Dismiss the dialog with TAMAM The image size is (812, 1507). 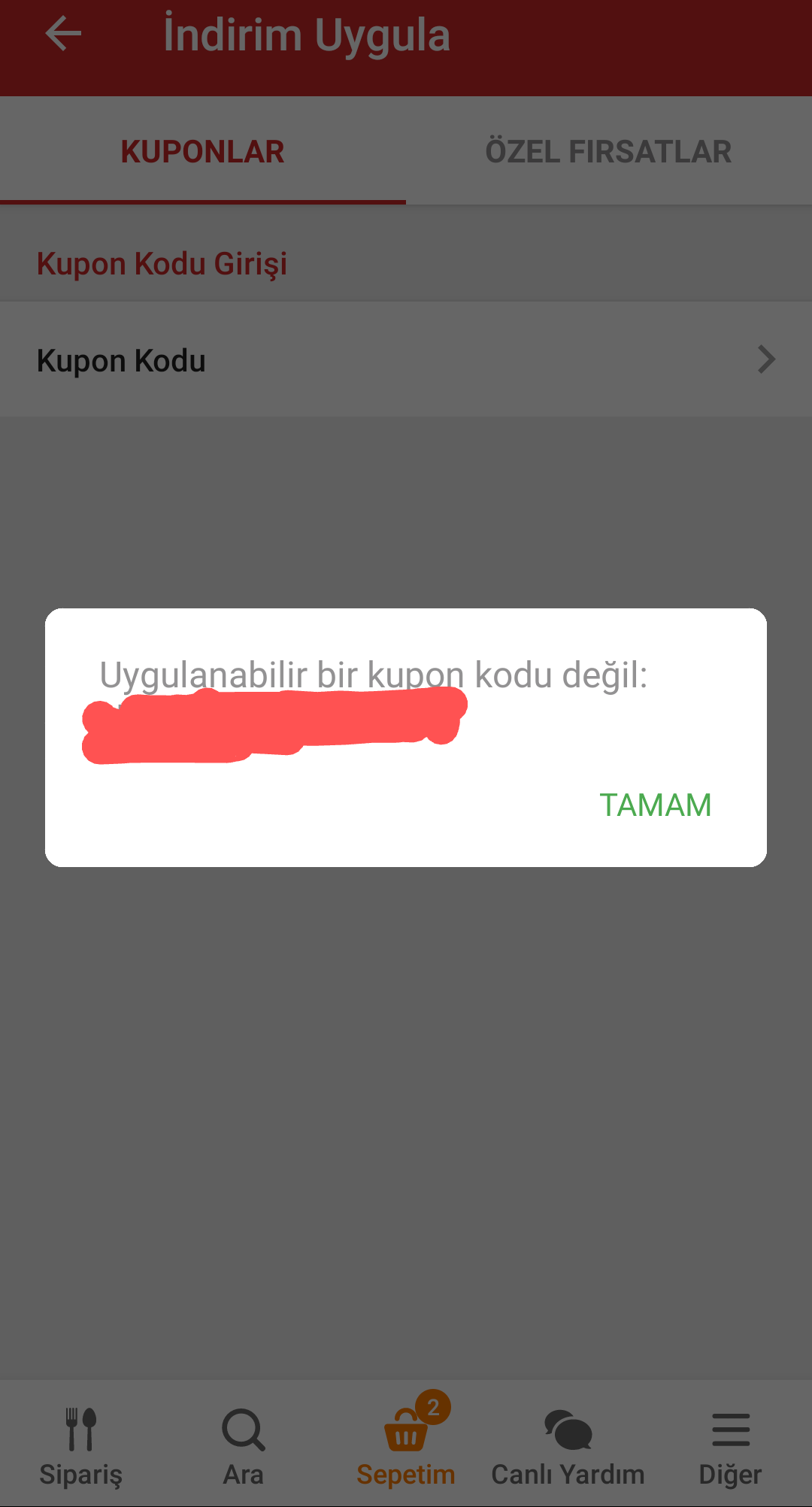point(655,805)
